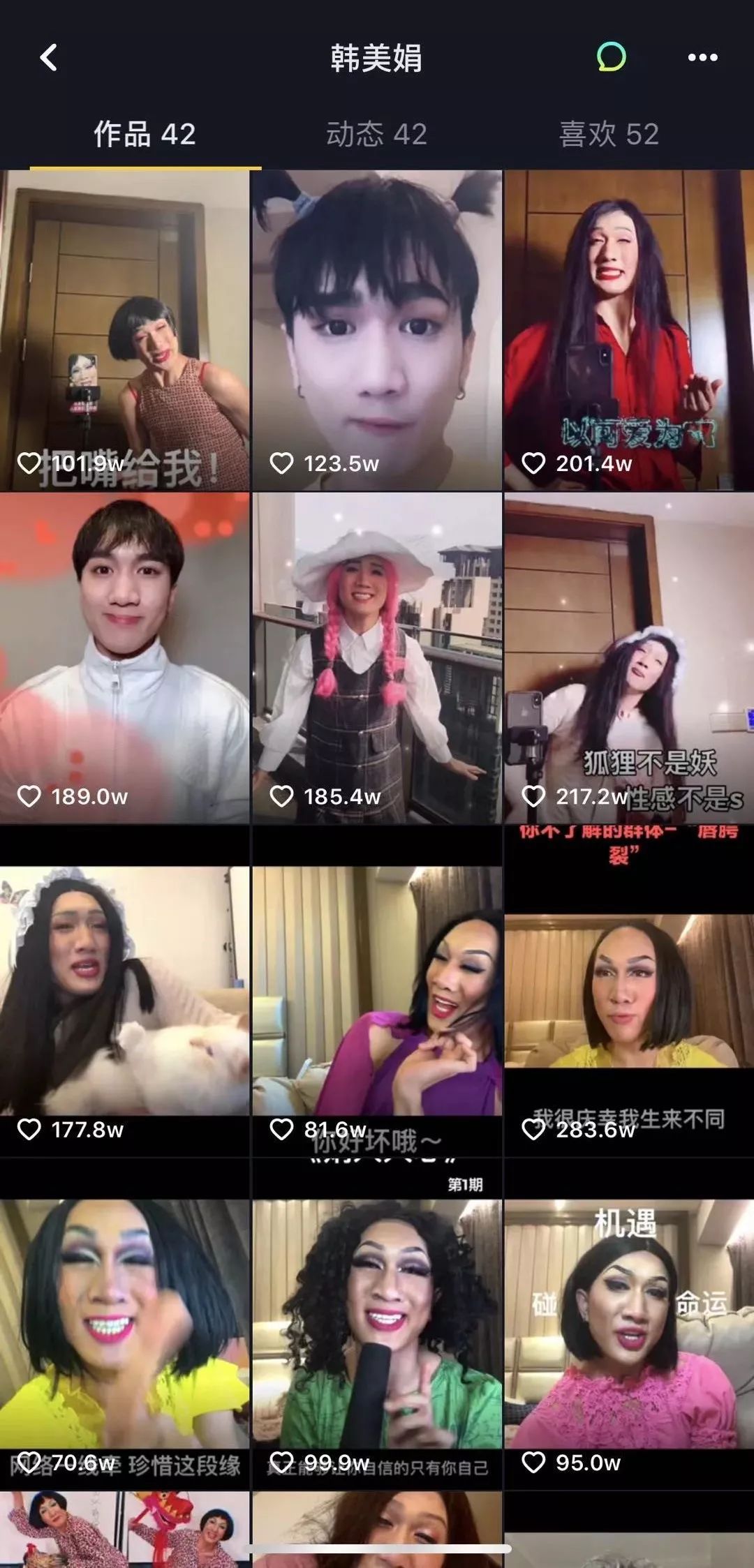Go back from 韩美娟's profile
The image size is (754, 1568).
point(48,58)
